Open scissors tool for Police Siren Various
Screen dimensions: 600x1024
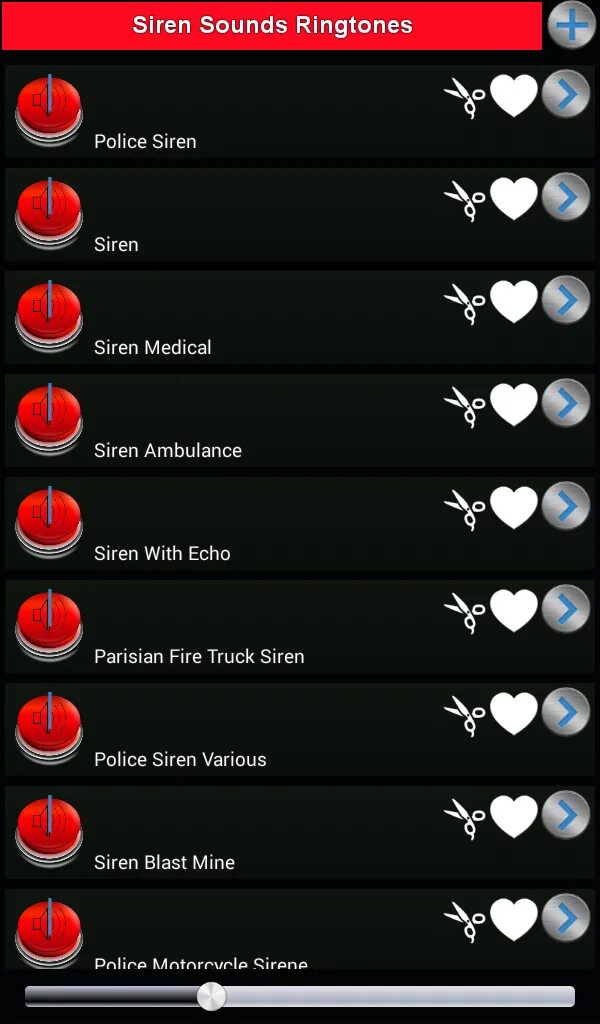pos(465,715)
